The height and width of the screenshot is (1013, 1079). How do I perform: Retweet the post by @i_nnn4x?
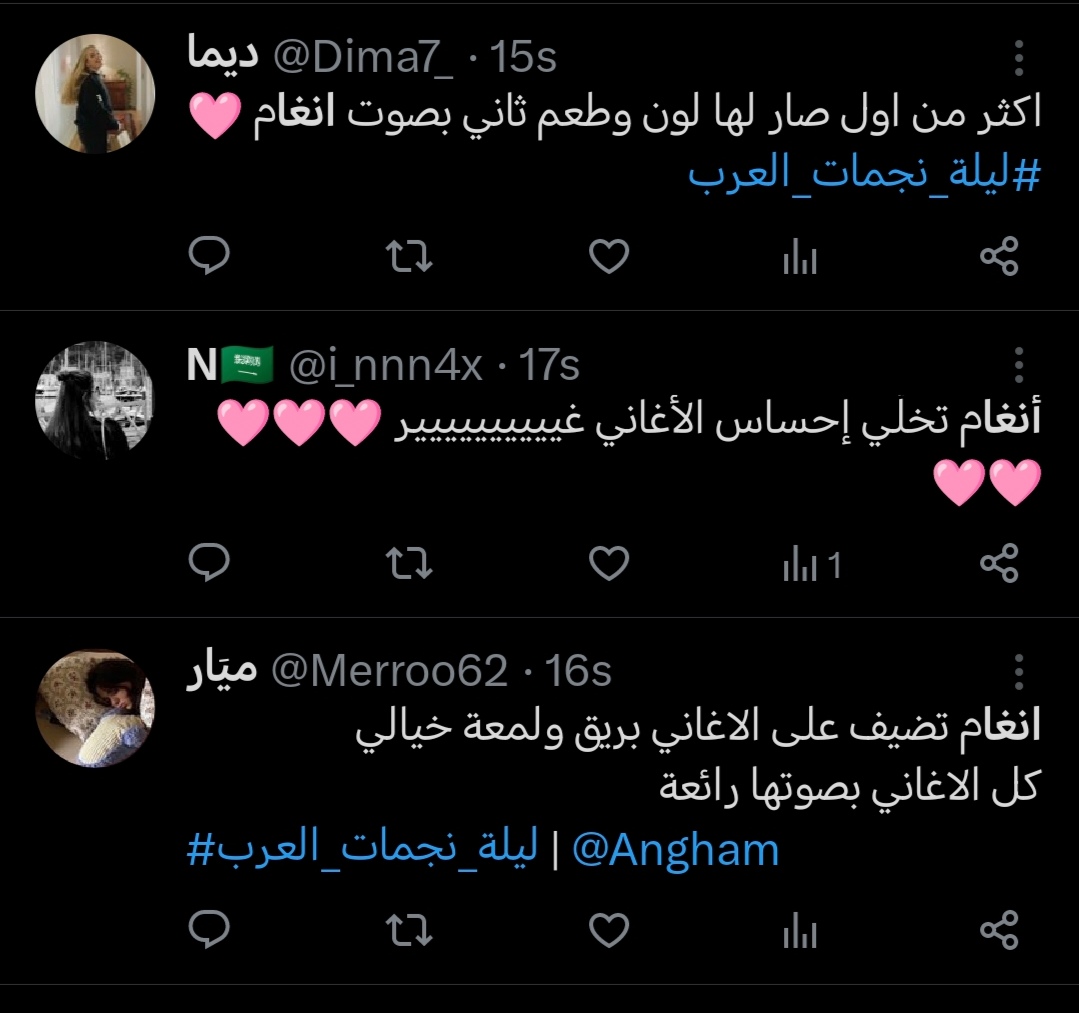409,565
